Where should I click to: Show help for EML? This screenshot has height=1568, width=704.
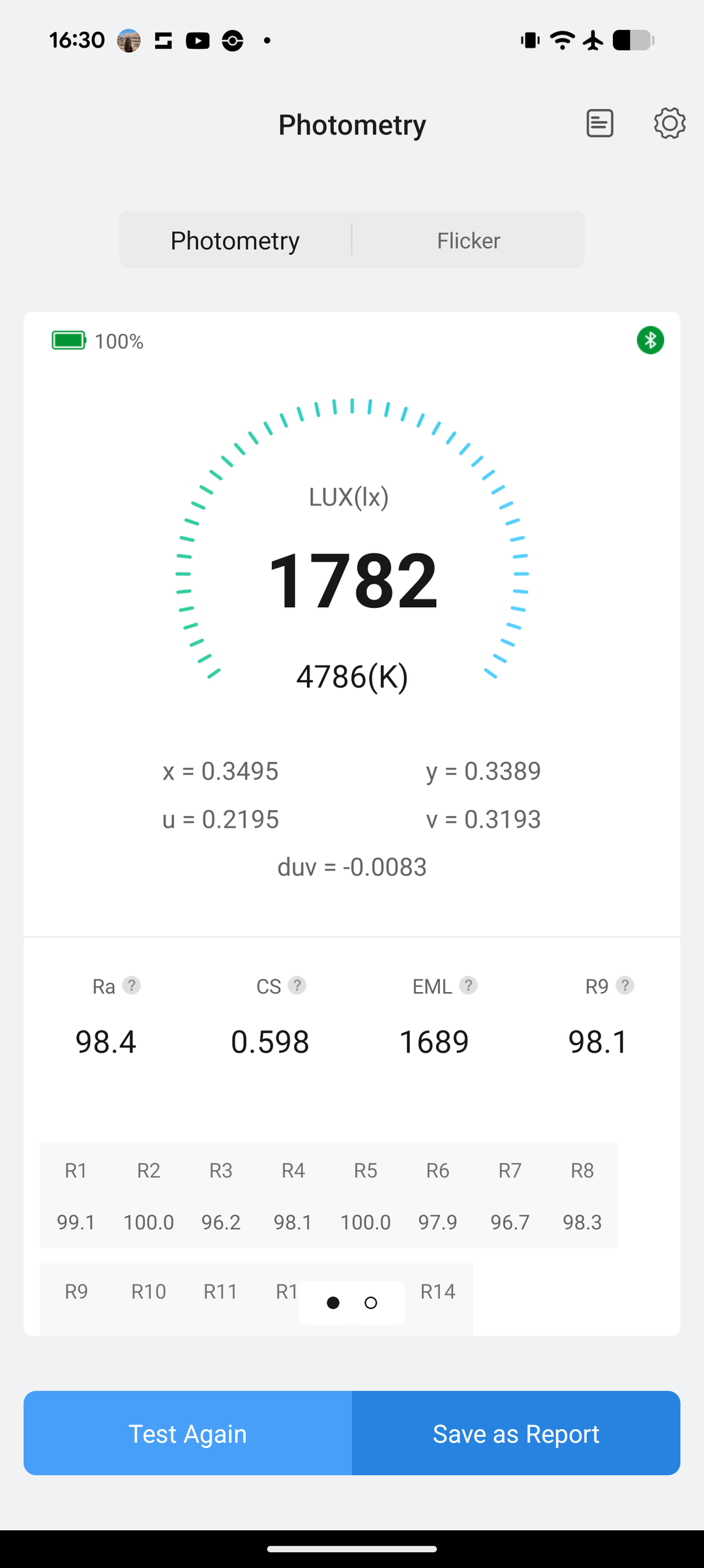point(468,986)
